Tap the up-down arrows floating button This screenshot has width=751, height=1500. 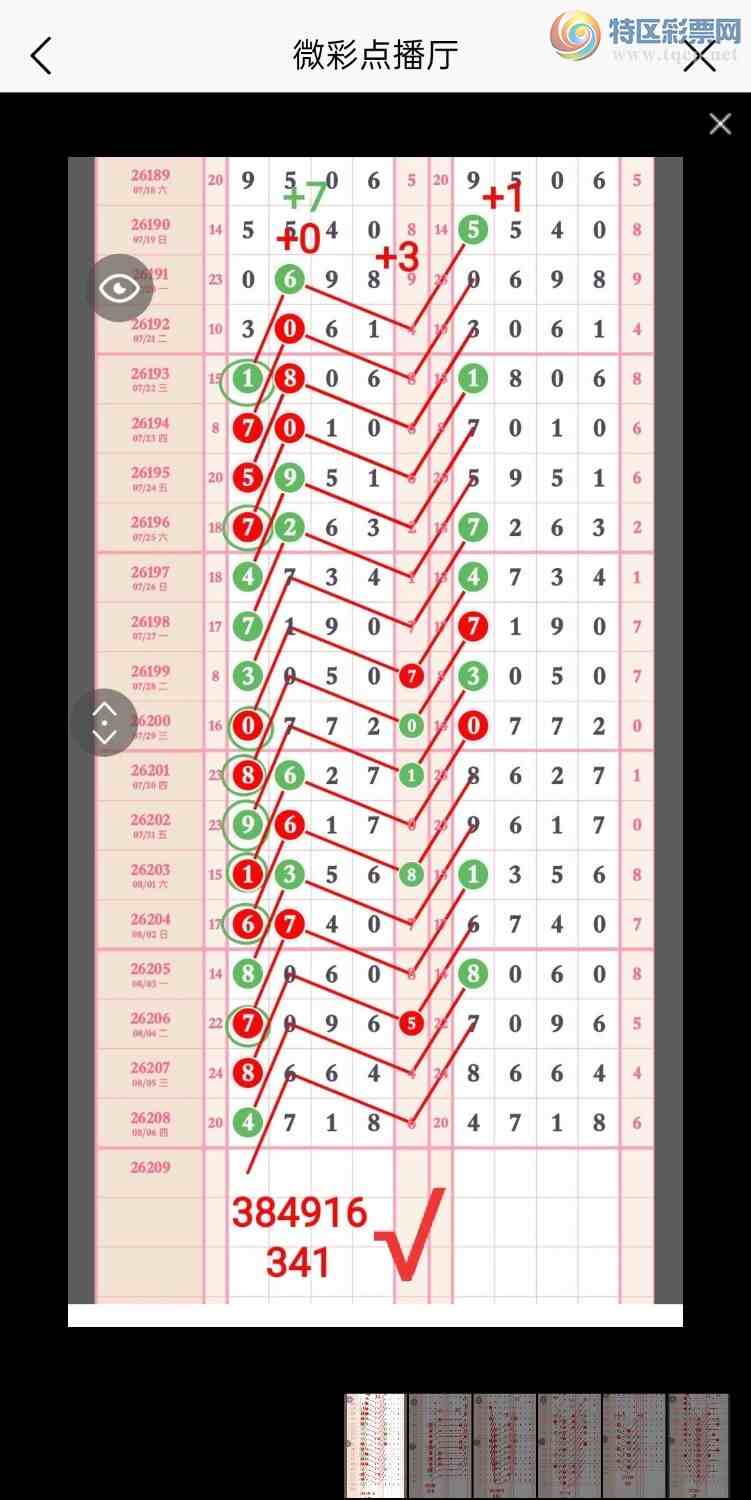[x=105, y=722]
